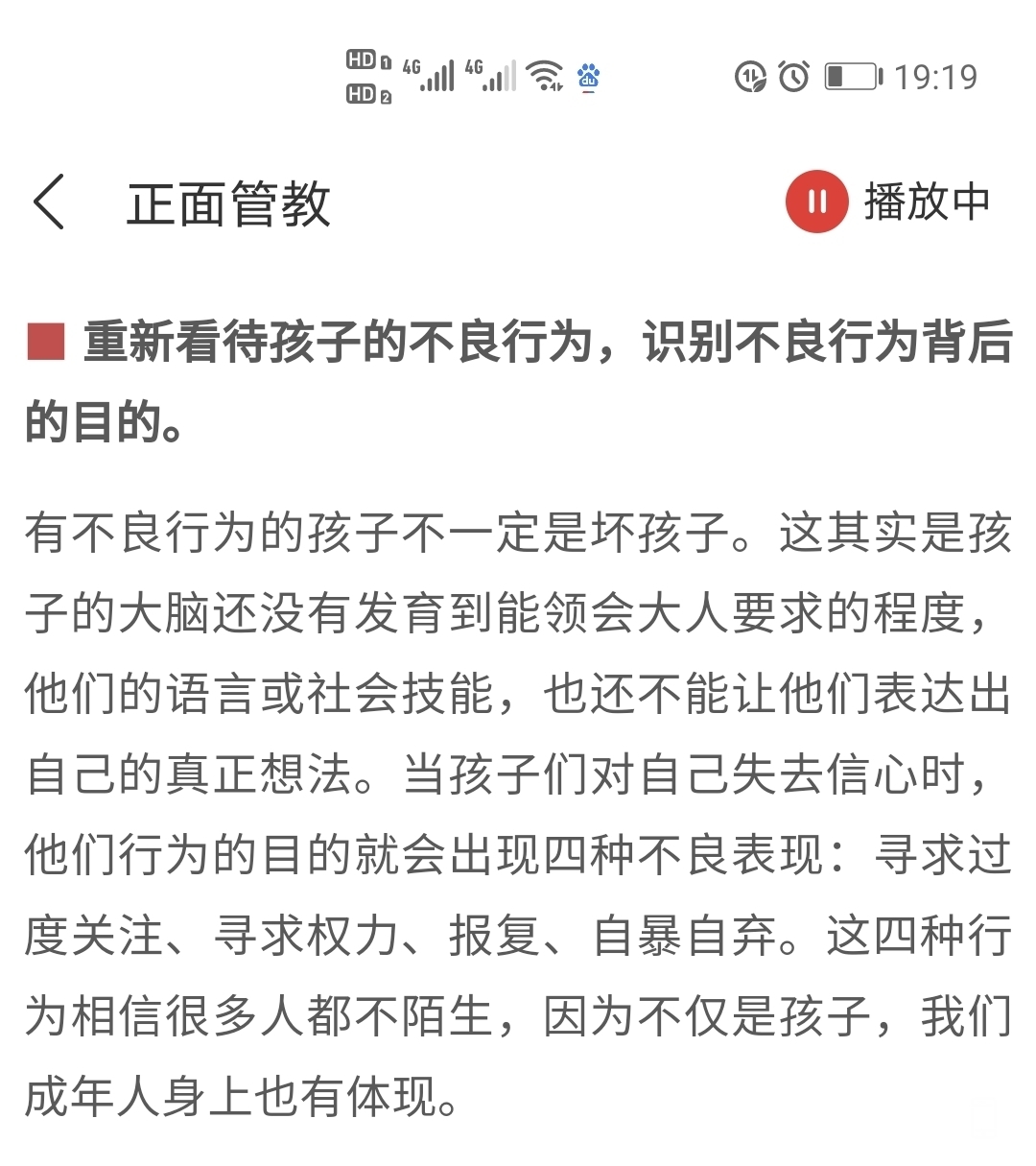1036x1166 pixels.
Task: Pause the audio playback (播放中)
Action: click(816, 202)
